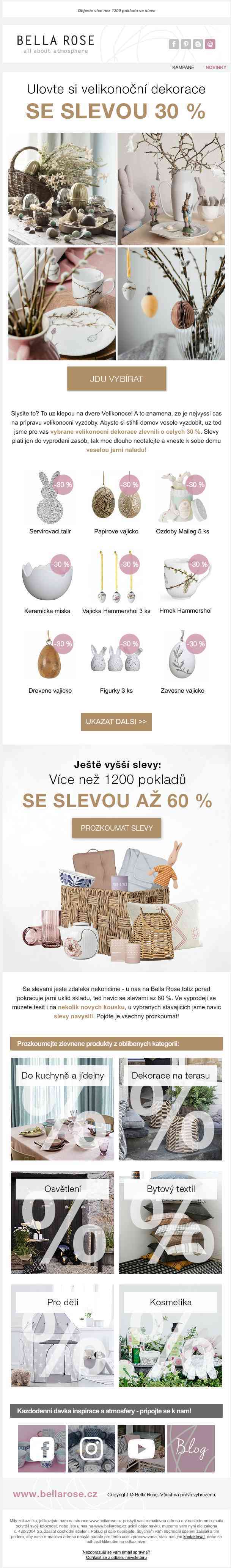This screenshot has width=231, height=1568.
Task: Open the Servirovaci talir product
Action: tap(50, 499)
